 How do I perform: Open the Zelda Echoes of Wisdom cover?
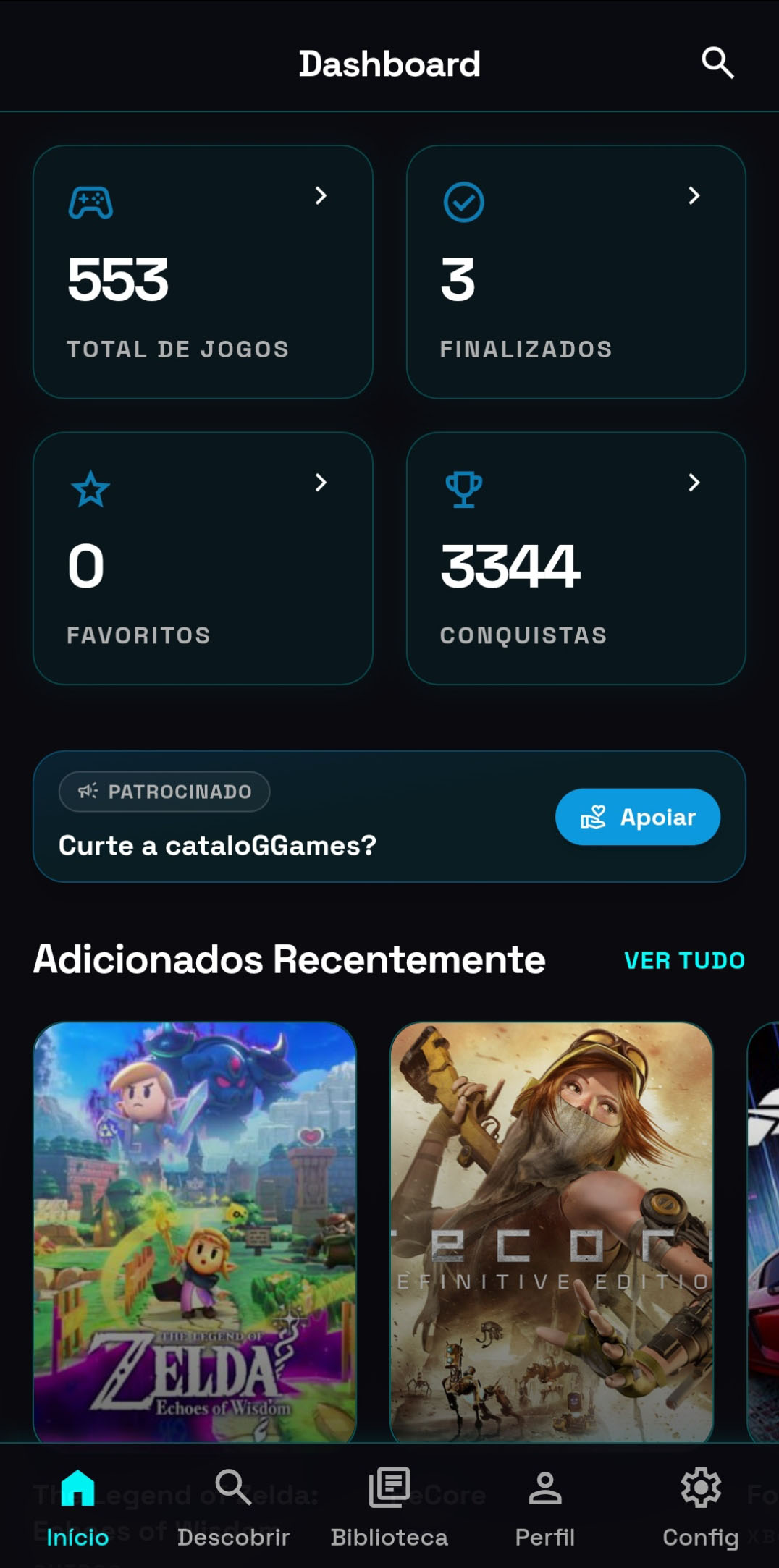click(195, 1230)
